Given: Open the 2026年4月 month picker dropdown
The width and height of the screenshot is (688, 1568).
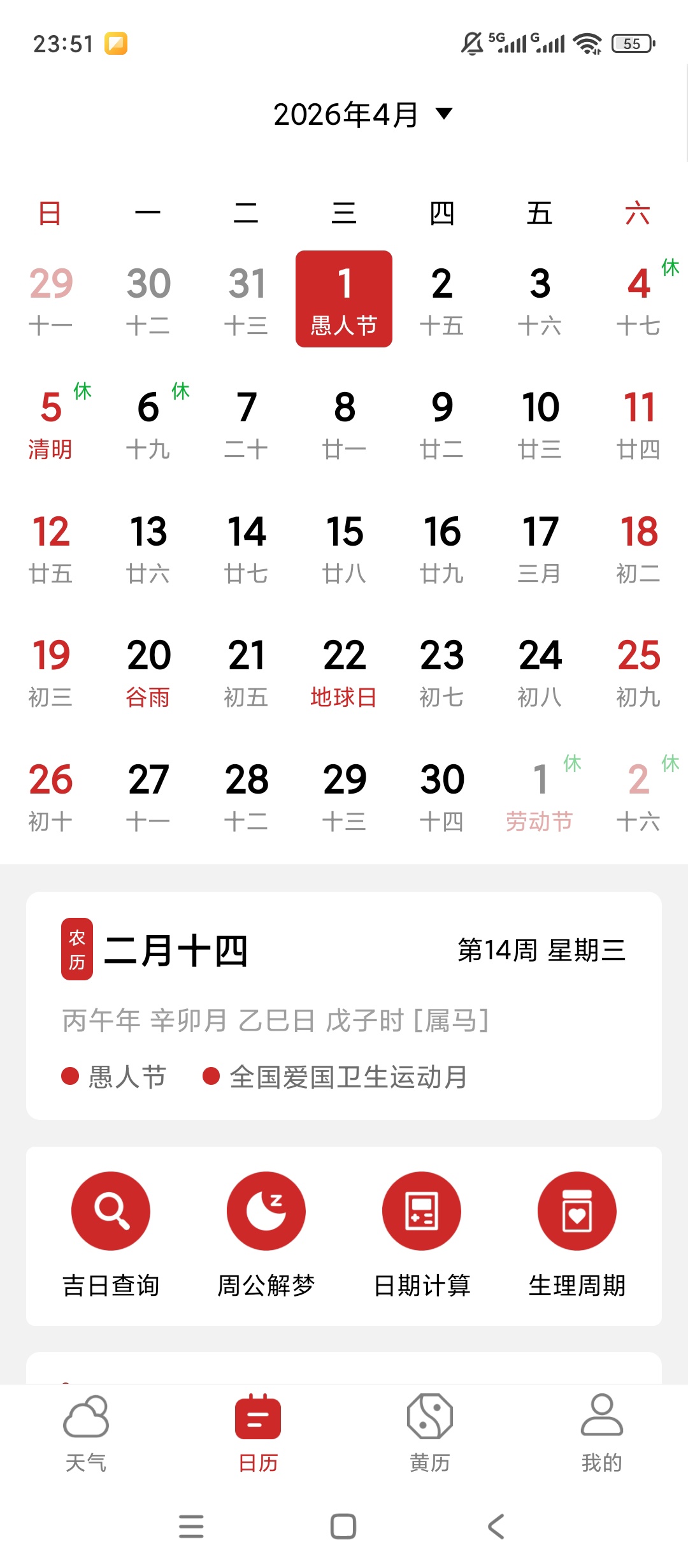Looking at the screenshot, I should coord(362,115).
